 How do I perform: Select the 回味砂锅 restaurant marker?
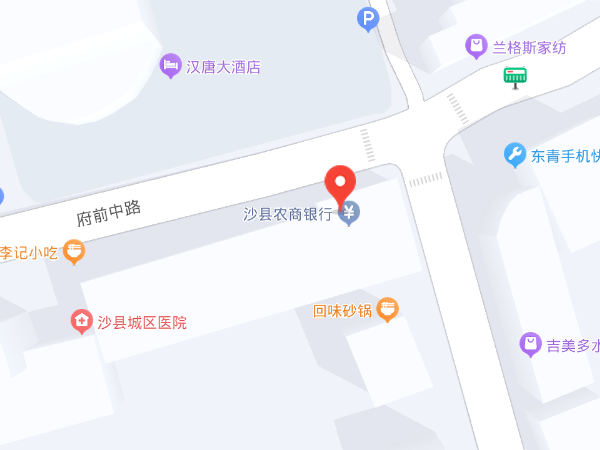coord(388,311)
